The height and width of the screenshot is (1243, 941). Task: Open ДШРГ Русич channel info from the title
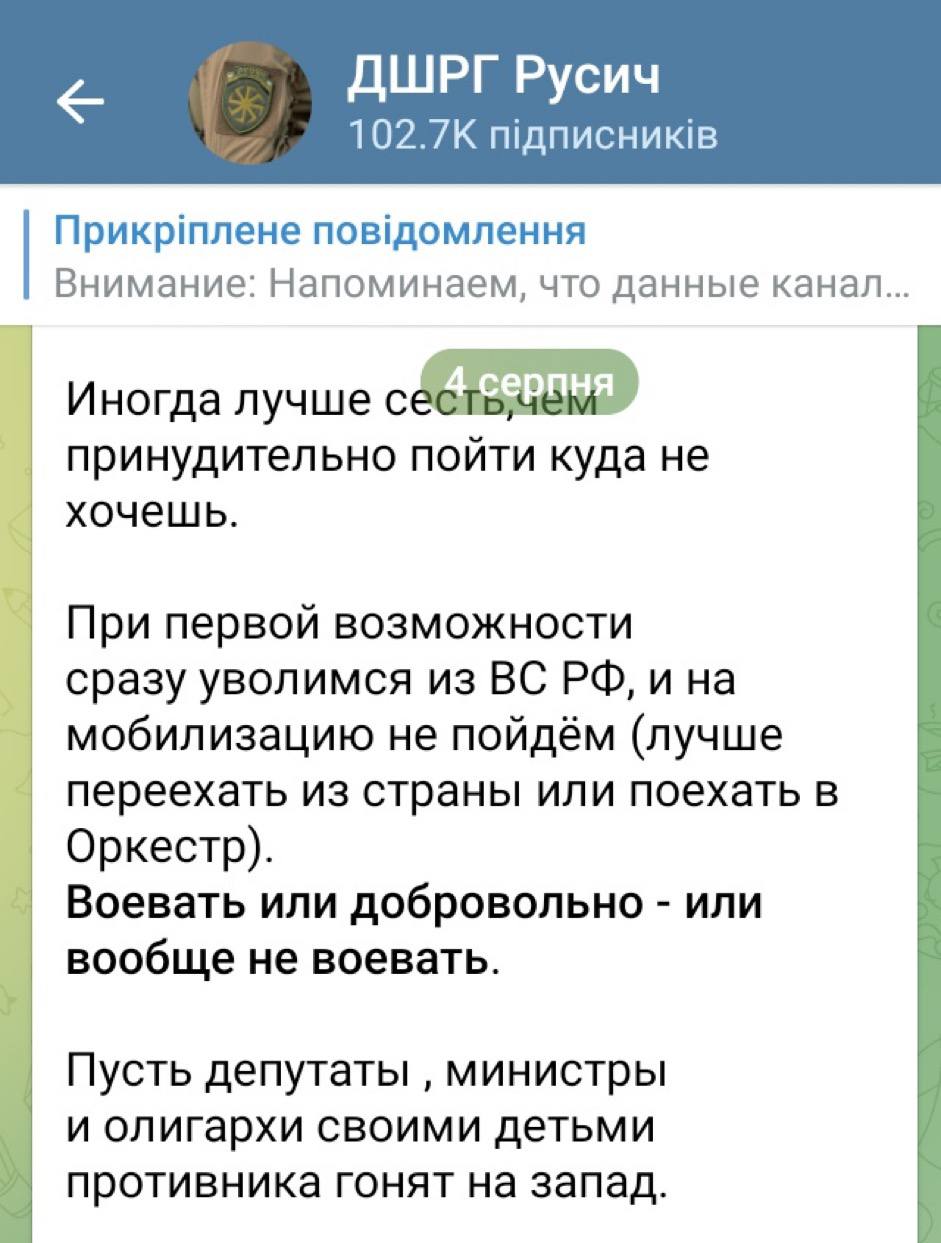pyautogui.click(x=503, y=78)
